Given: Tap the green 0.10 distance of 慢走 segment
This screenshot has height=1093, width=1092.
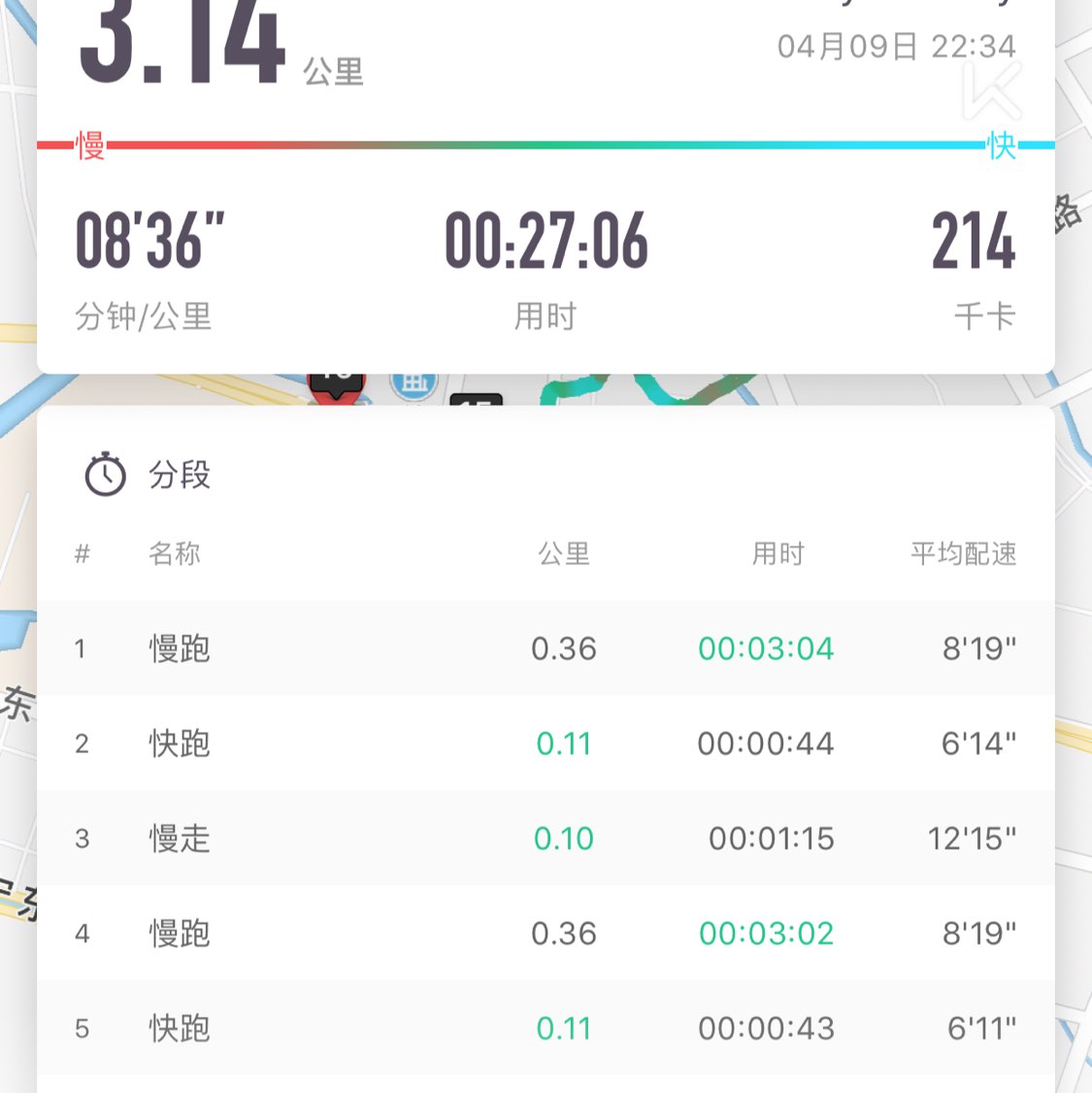Looking at the screenshot, I should [x=564, y=838].
